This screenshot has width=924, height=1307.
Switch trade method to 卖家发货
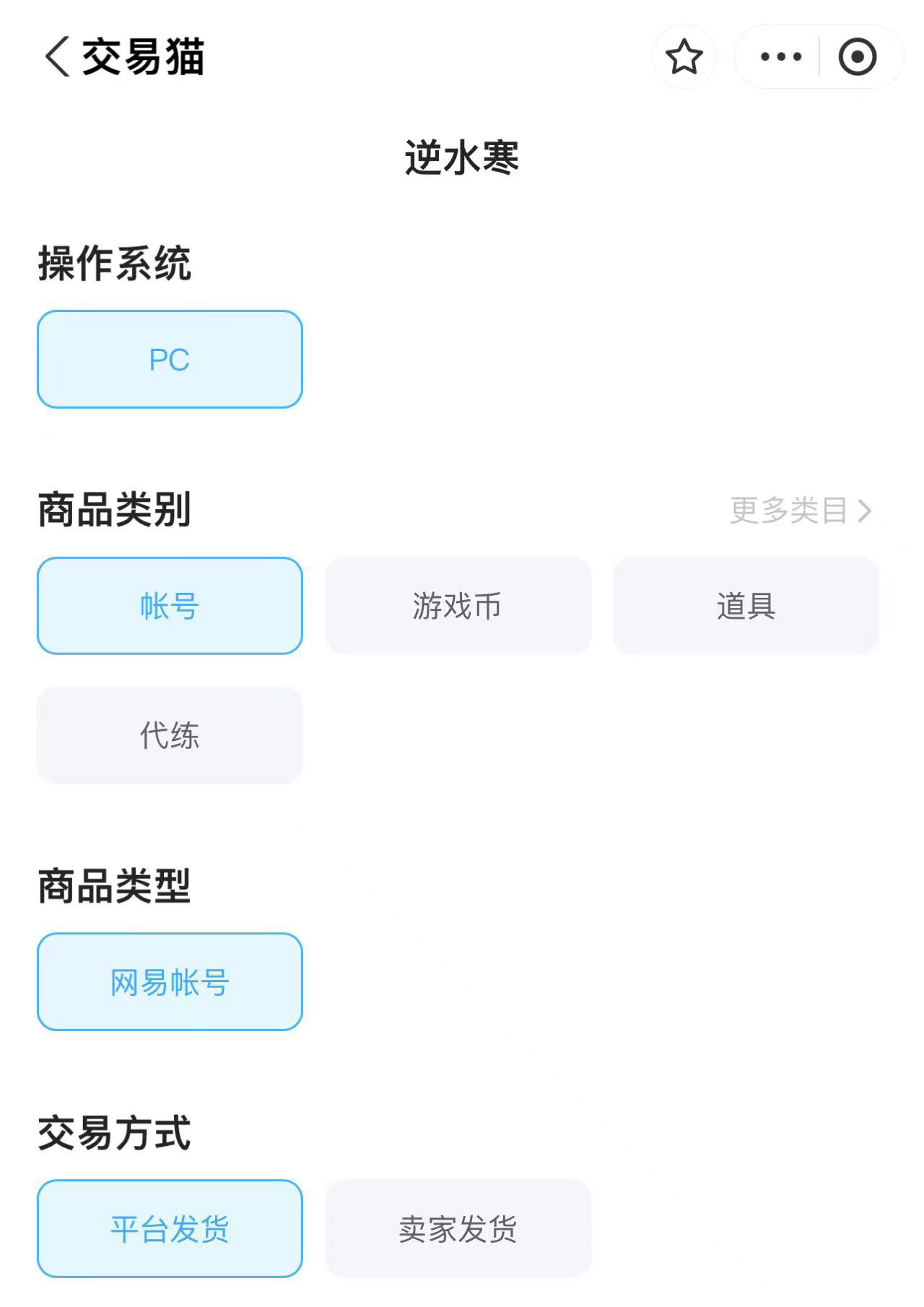[458, 1229]
